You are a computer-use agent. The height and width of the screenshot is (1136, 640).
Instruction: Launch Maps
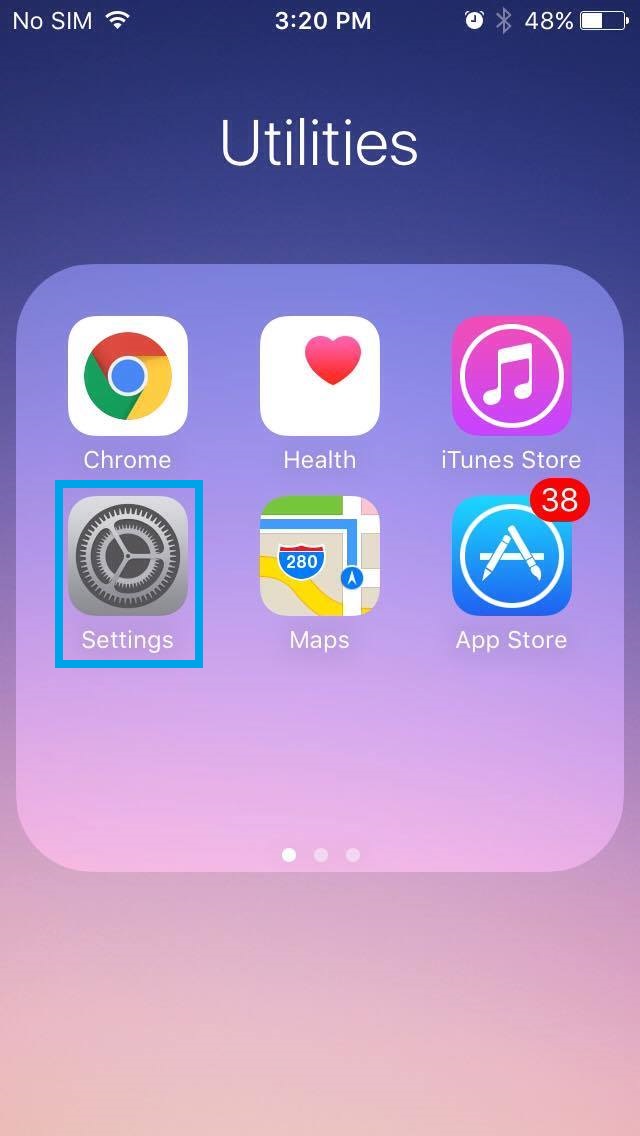pyautogui.click(x=320, y=556)
